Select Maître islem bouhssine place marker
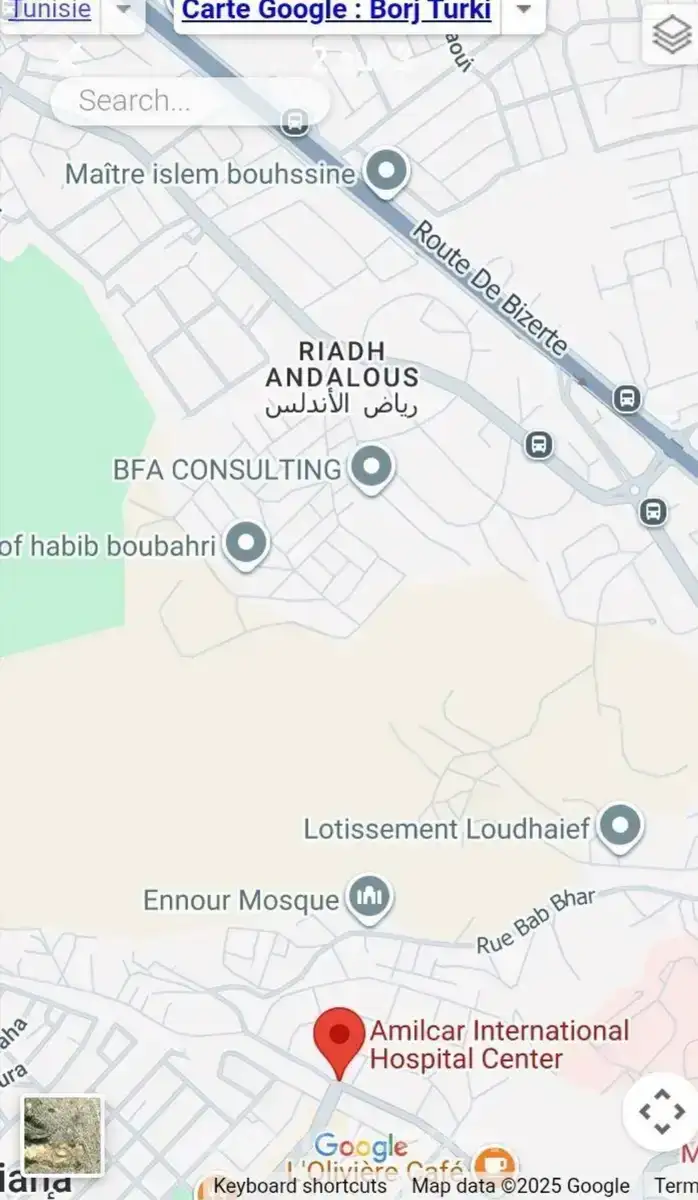The width and height of the screenshot is (698, 1200). 385,171
